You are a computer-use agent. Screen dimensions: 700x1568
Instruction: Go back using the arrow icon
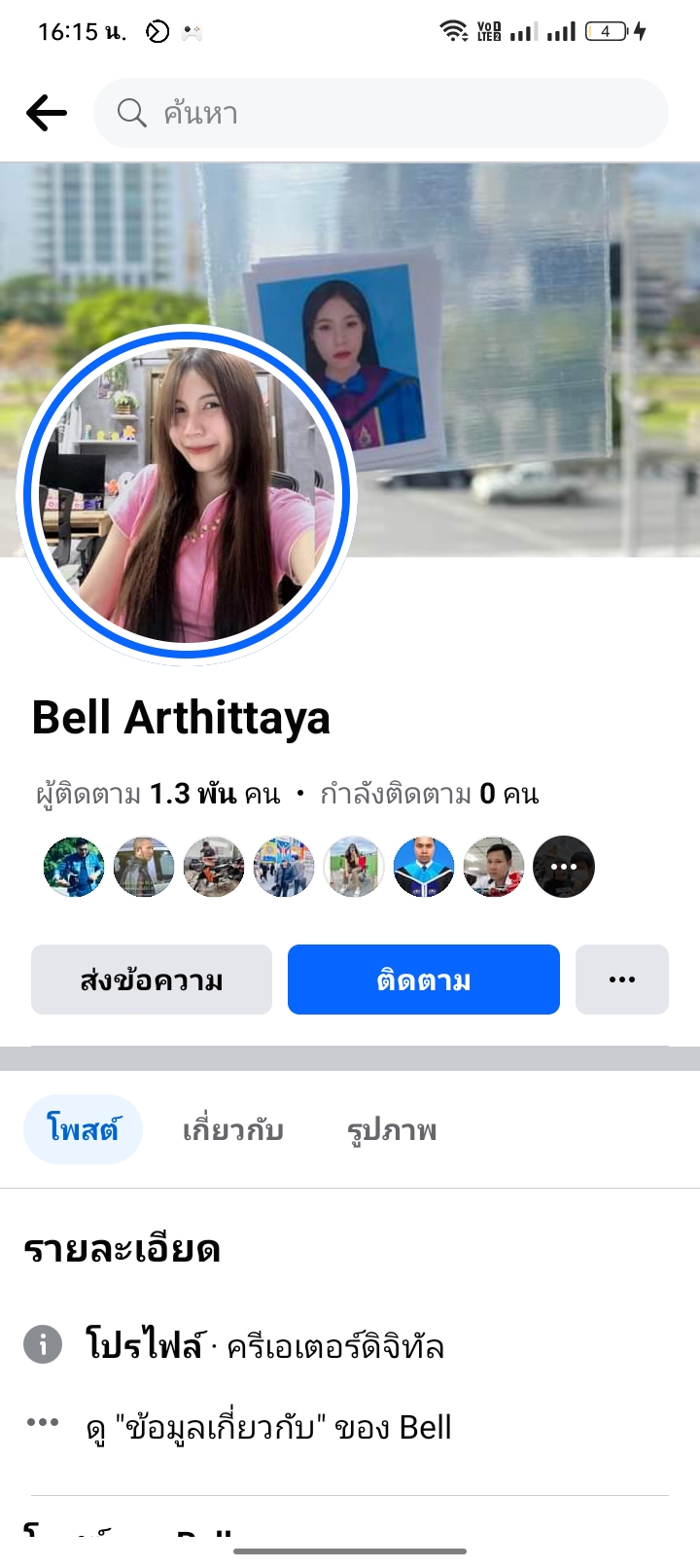coord(46,113)
